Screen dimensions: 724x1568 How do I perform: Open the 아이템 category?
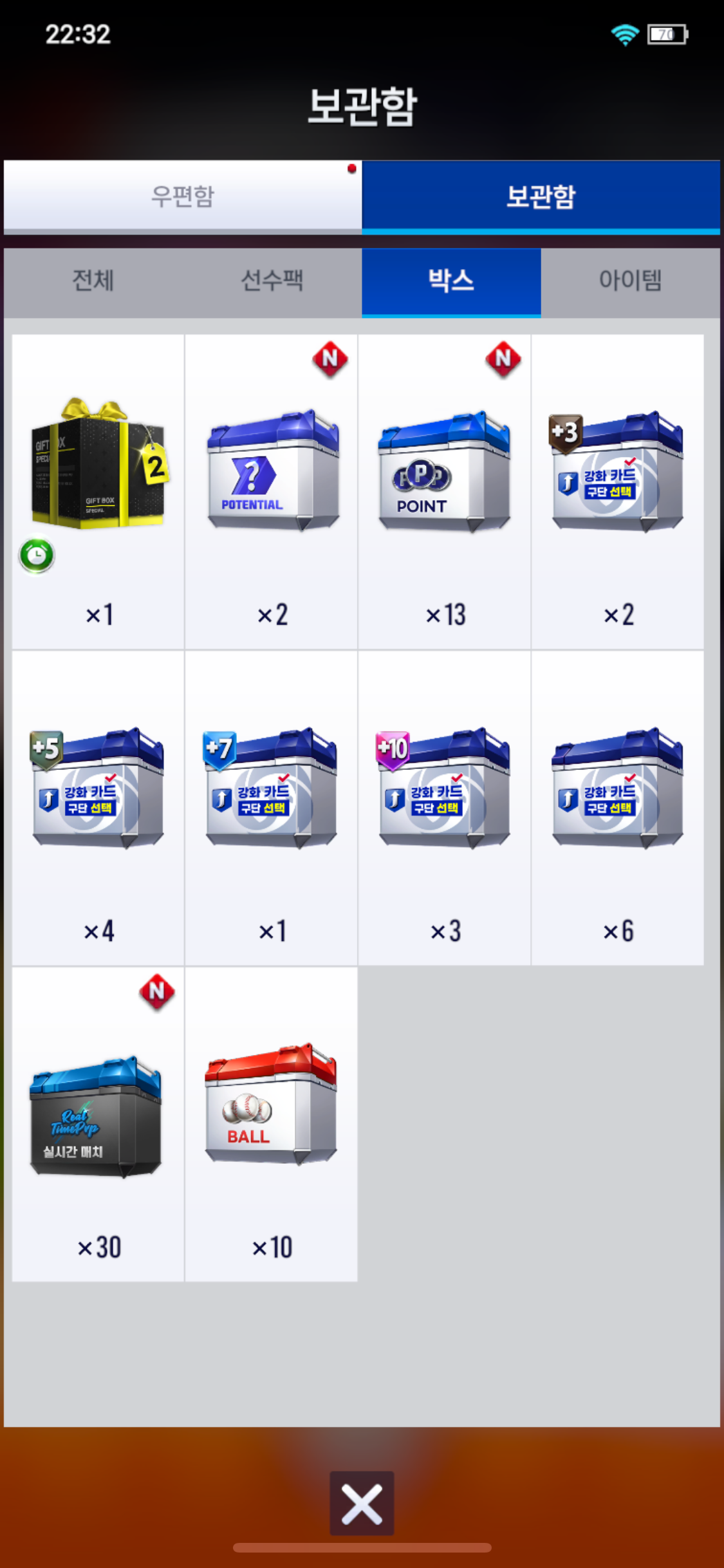pos(630,281)
